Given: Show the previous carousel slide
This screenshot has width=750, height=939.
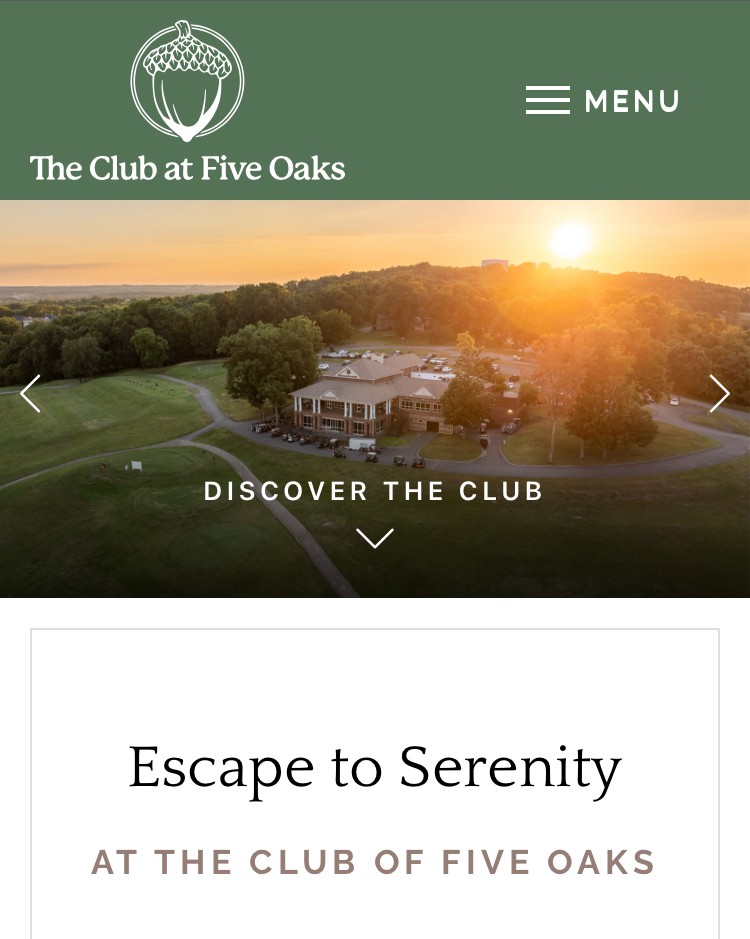Looking at the screenshot, I should [x=30, y=394].
